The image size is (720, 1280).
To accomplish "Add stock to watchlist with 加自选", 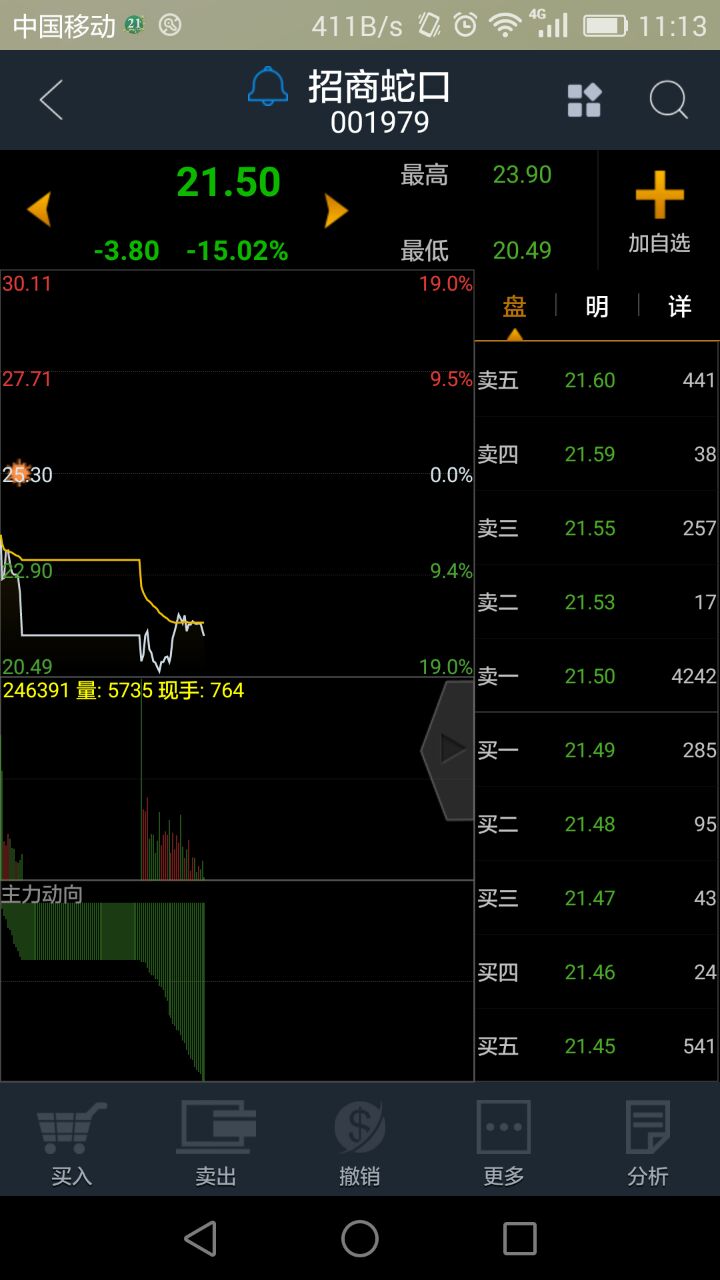I will click(659, 212).
